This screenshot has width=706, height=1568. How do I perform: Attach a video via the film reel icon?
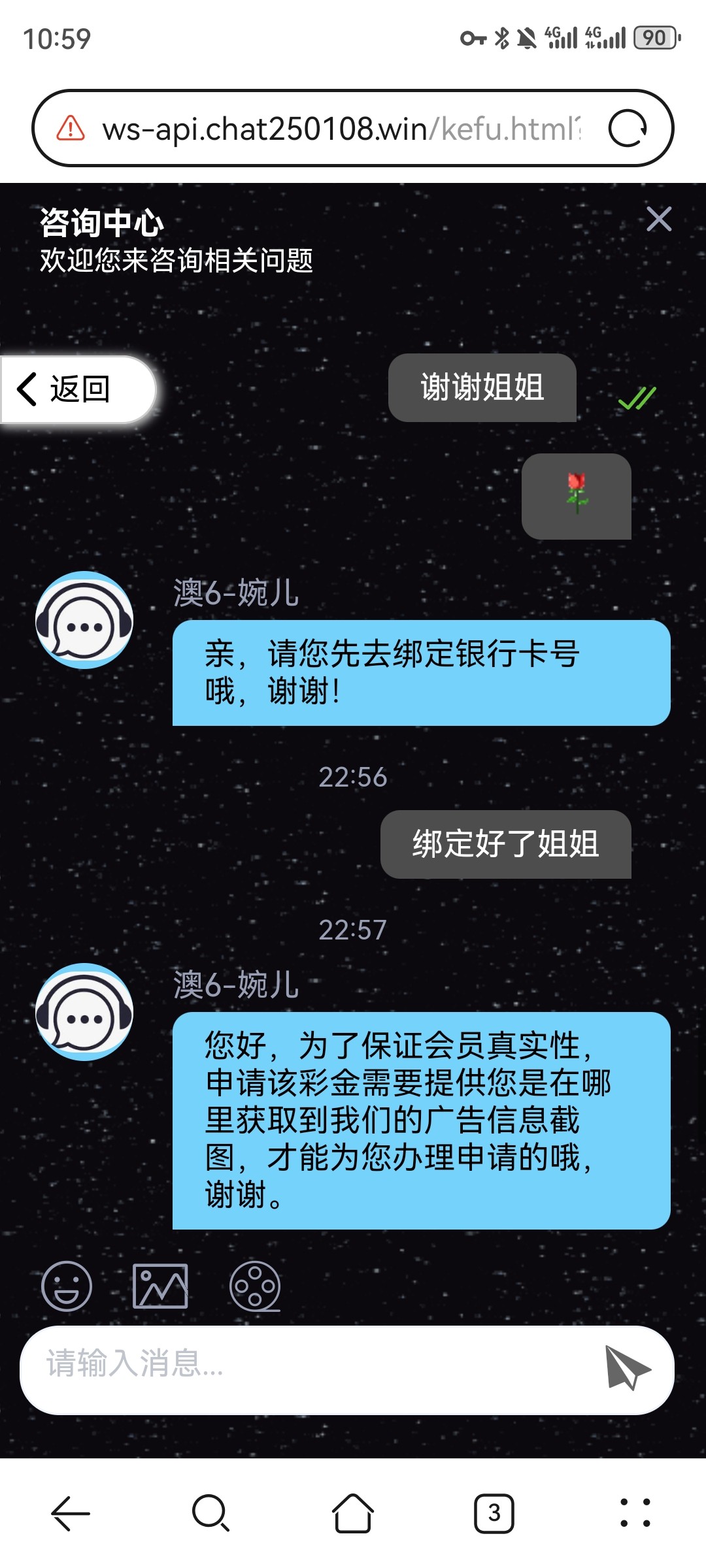255,1286
